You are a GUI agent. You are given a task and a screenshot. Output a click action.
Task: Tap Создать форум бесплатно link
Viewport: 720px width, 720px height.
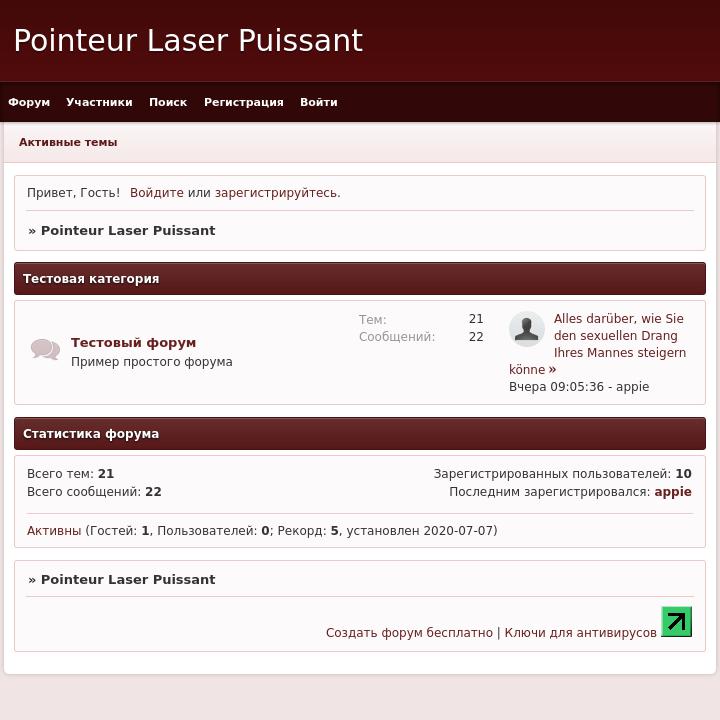click(409, 633)
